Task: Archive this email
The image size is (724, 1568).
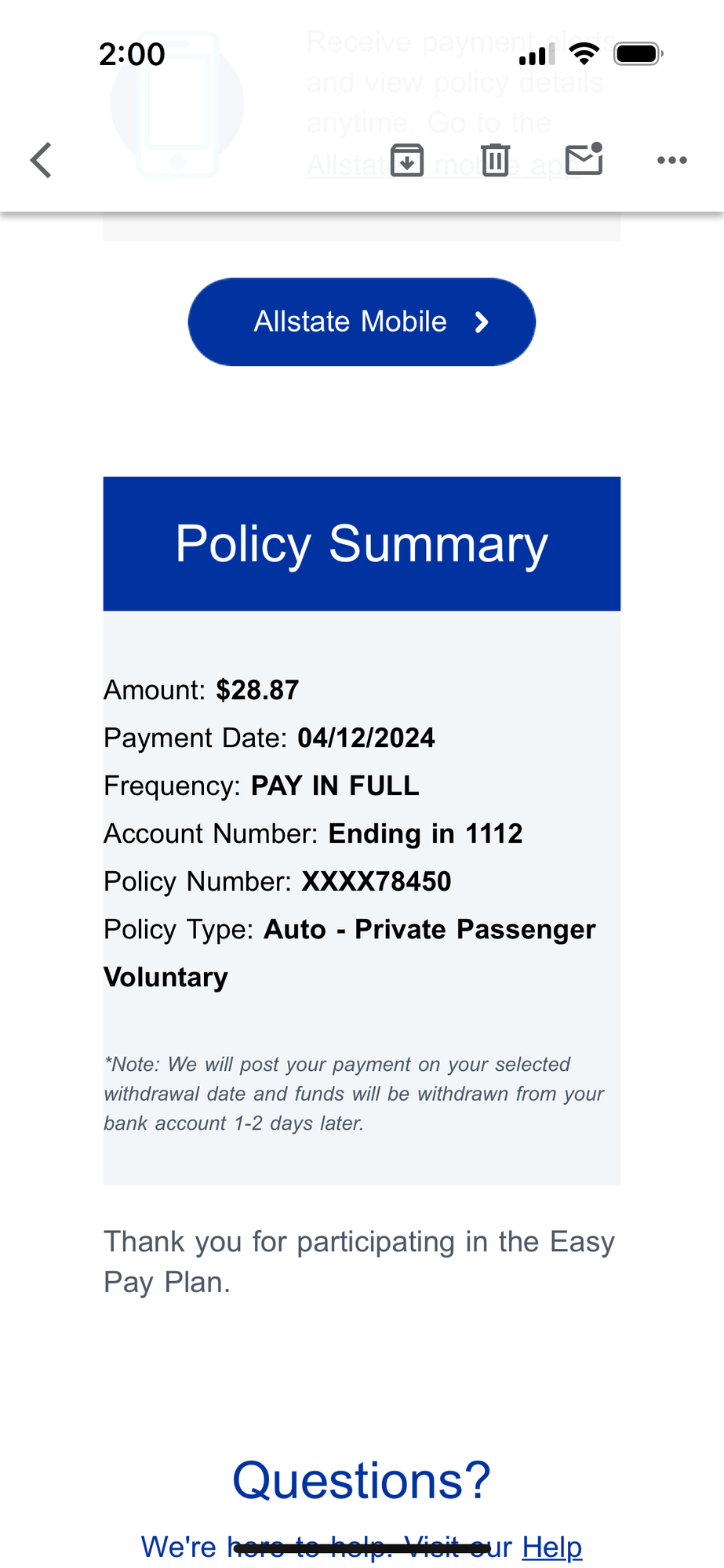Action: click(407, 161)
